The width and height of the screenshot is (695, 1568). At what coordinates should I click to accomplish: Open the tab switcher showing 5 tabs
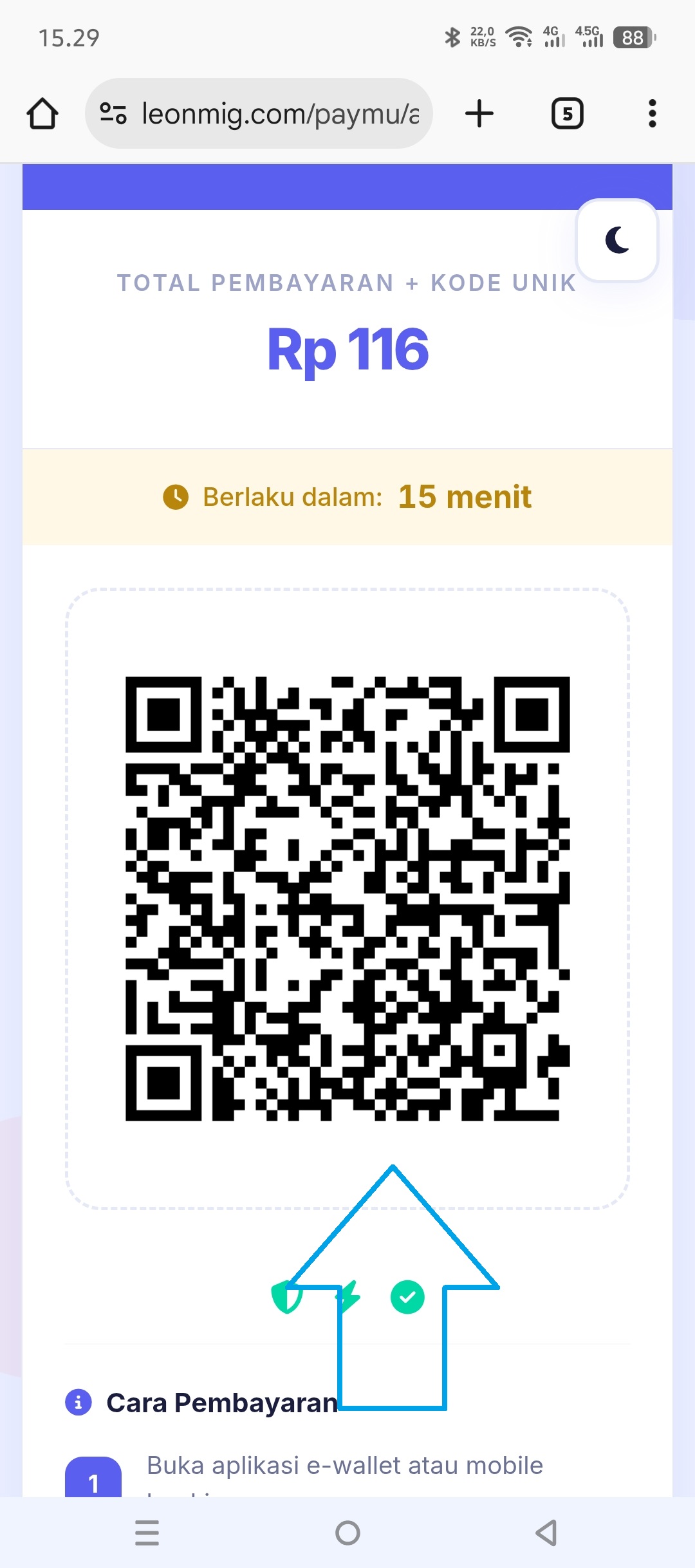click(x=567, y=114)
